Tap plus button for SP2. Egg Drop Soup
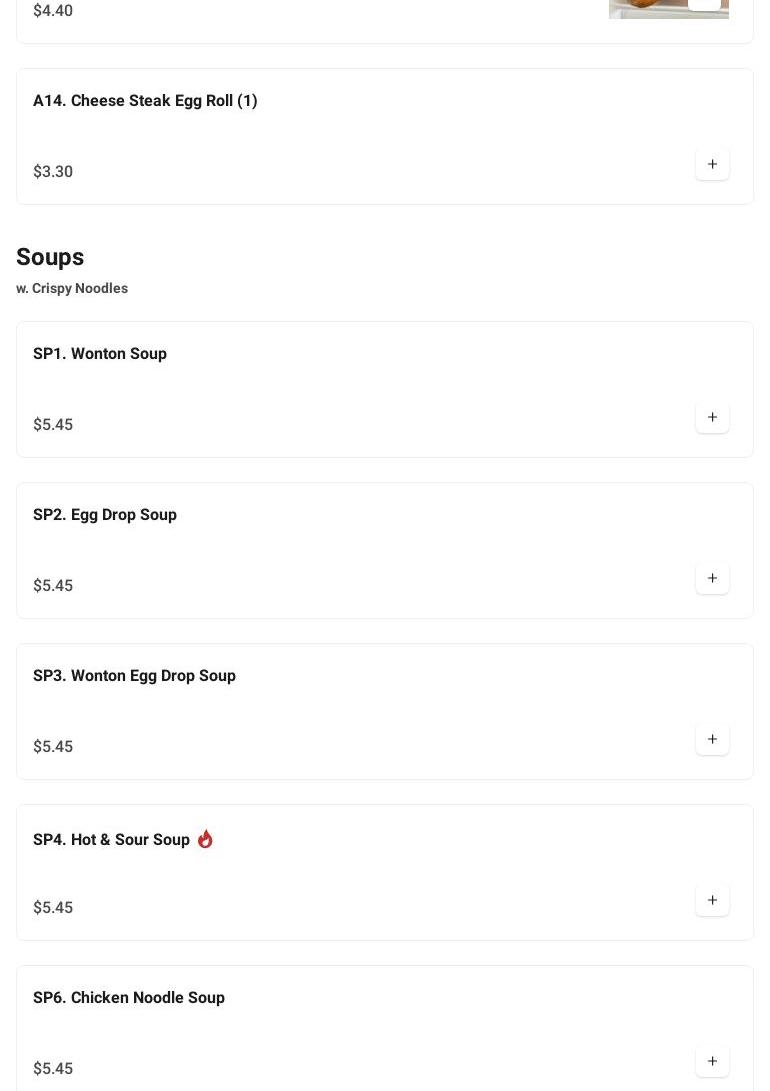The height and width of the screenshot is (1091, 770). point(712,578)
